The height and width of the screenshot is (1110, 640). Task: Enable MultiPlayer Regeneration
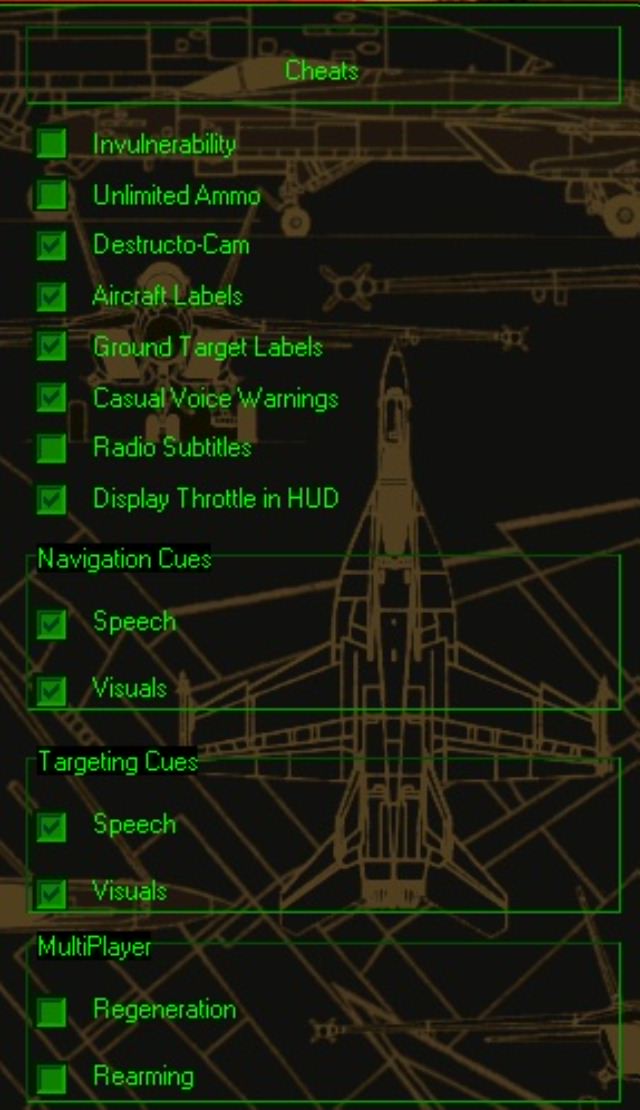[51, 1011]
